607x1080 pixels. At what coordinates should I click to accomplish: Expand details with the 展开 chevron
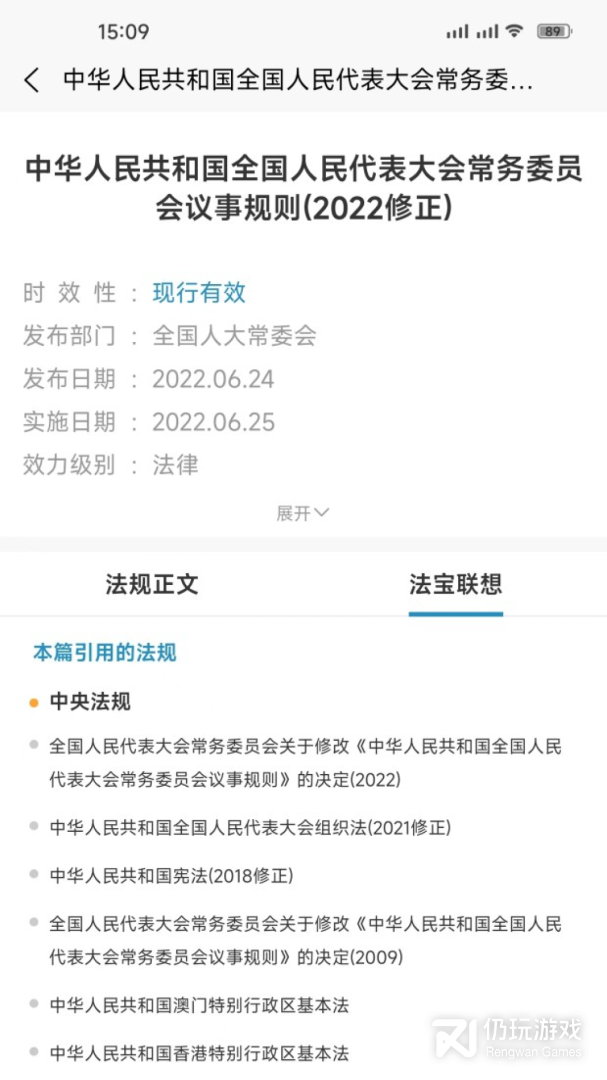tap(302, 513)
